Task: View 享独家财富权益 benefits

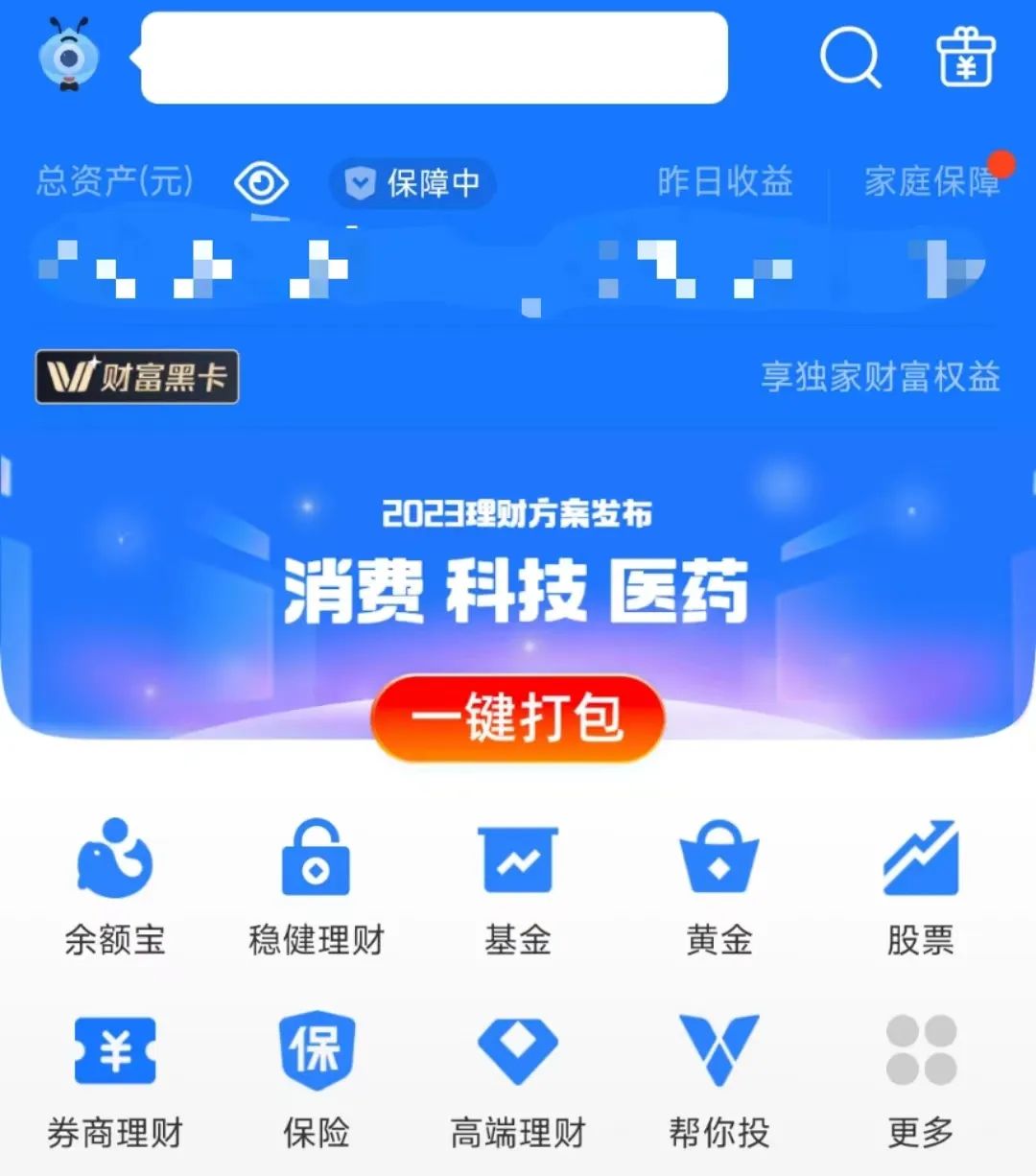Action: coord(880,377)
